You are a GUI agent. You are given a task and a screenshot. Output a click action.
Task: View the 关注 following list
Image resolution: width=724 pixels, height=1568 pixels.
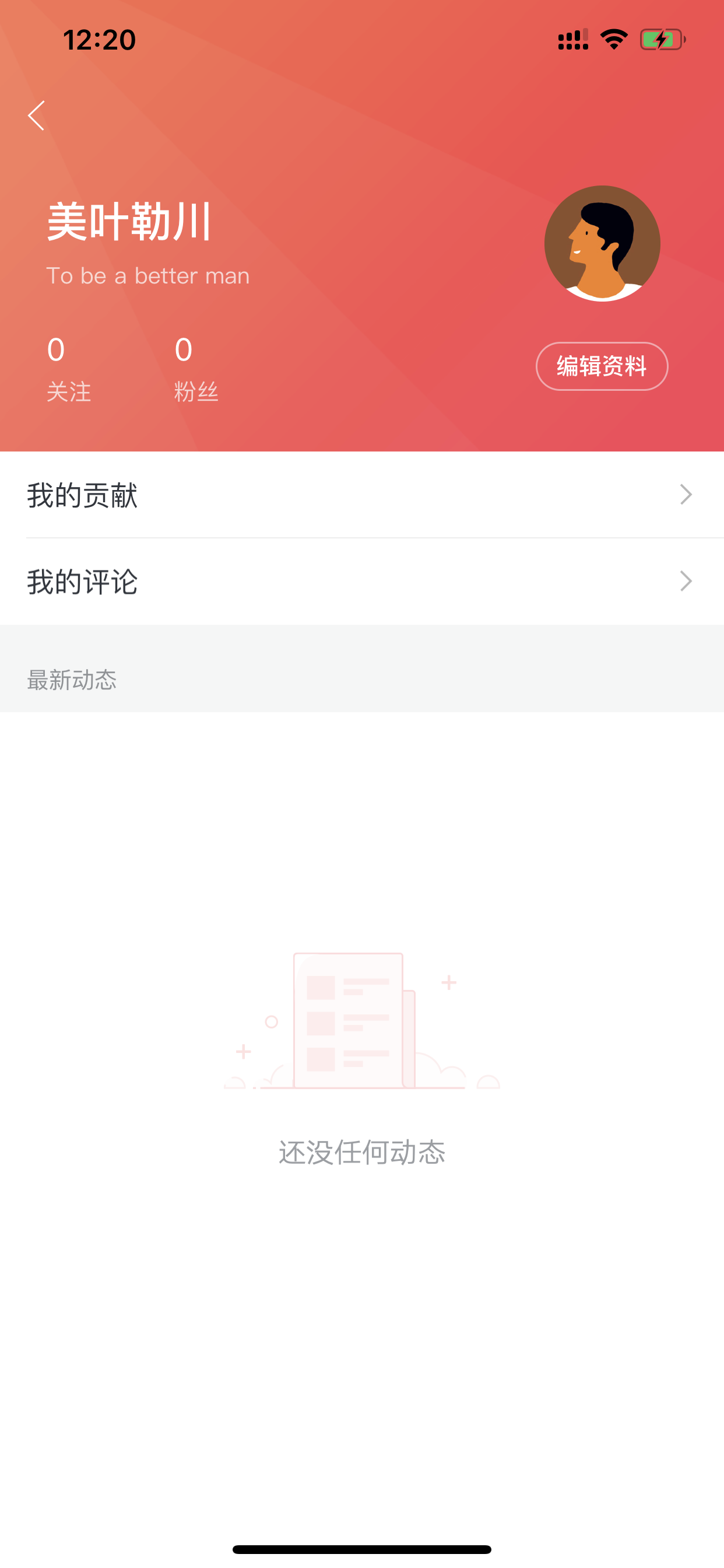click(69, 369)
